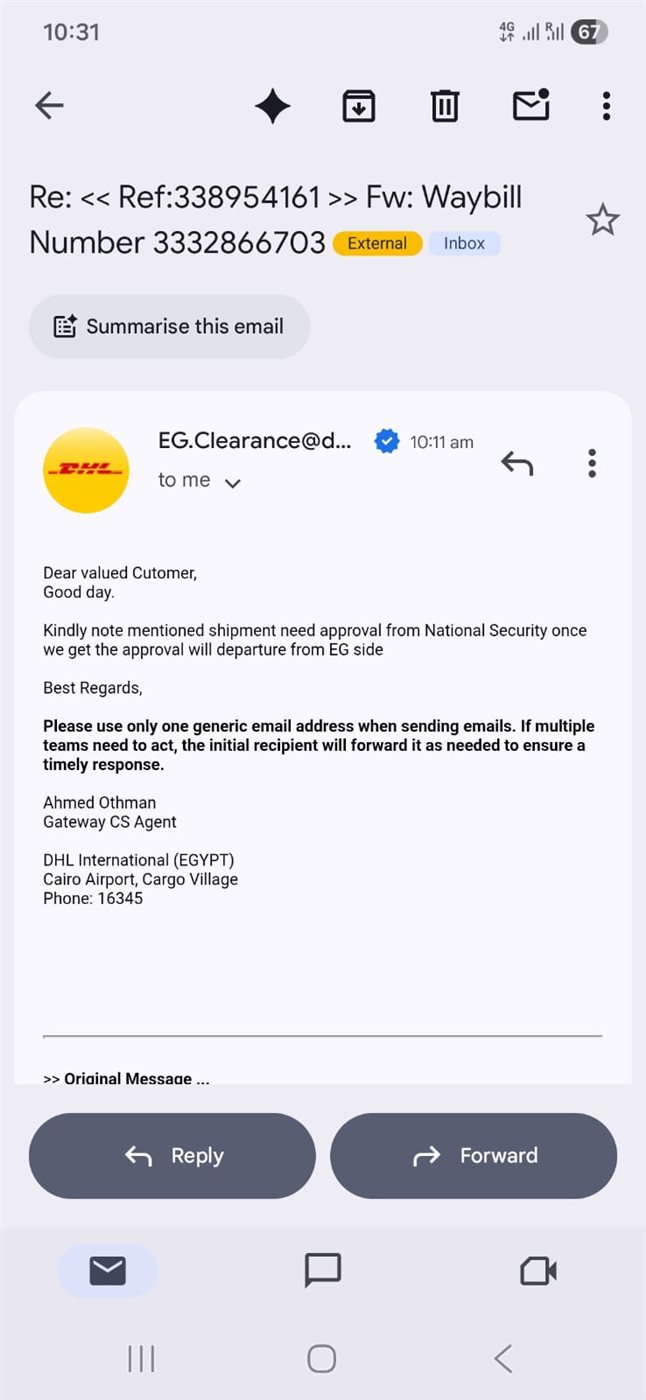Mark this email as unread
This screenshot has width=646, height=1400.
(531, 105)
